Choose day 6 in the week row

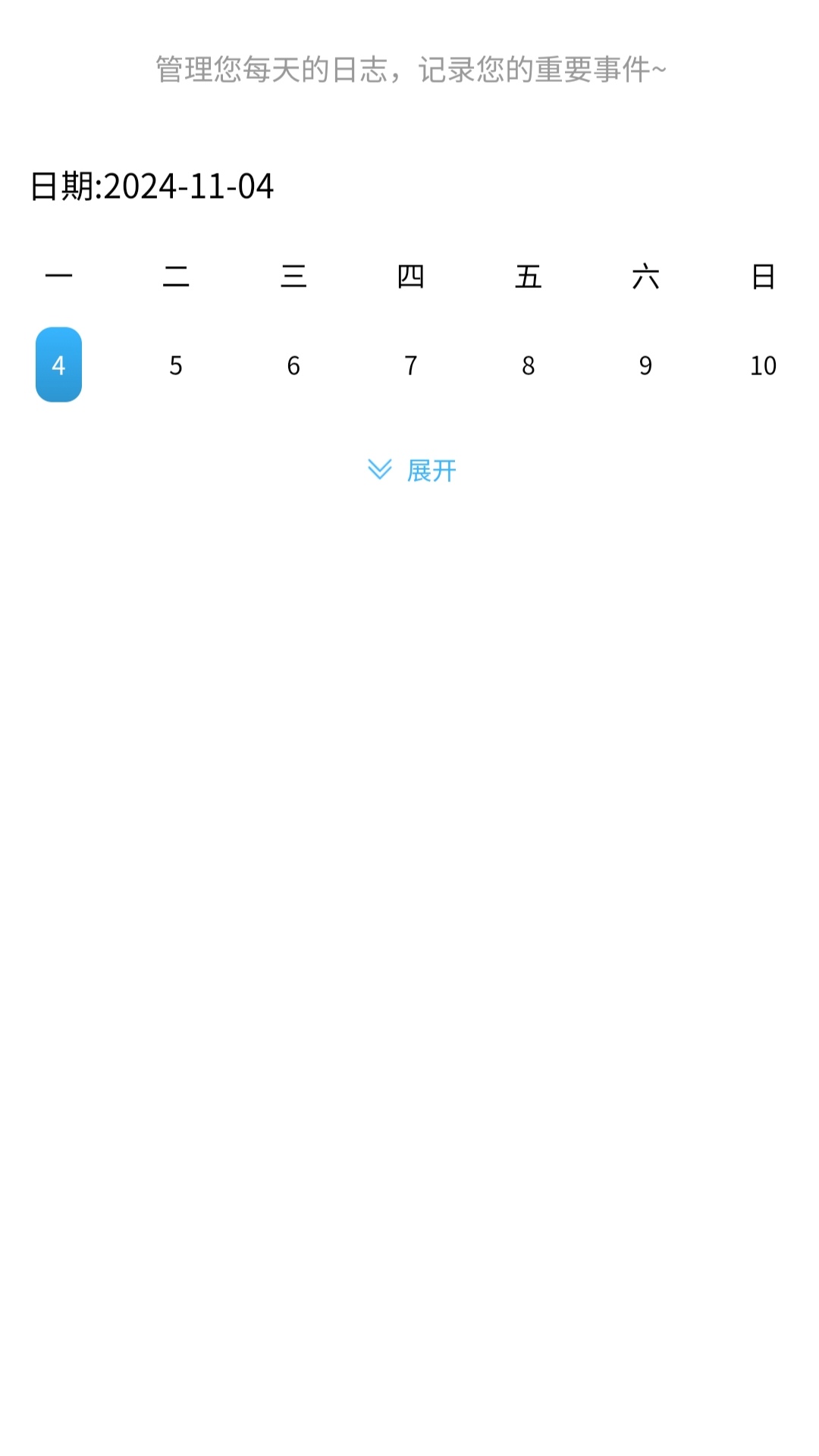pyautogui.click(x=293, y=365)
